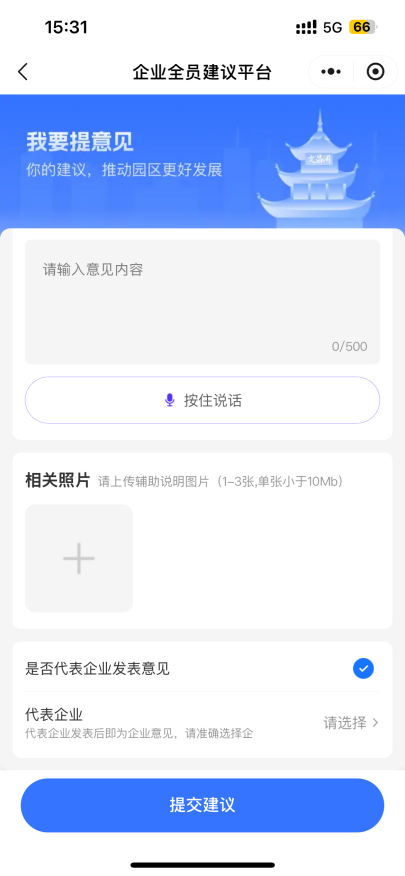The width and height of the screenshot is (405, 876).
Task: Open the 代表企业 selection row
Action: (202, 723)
